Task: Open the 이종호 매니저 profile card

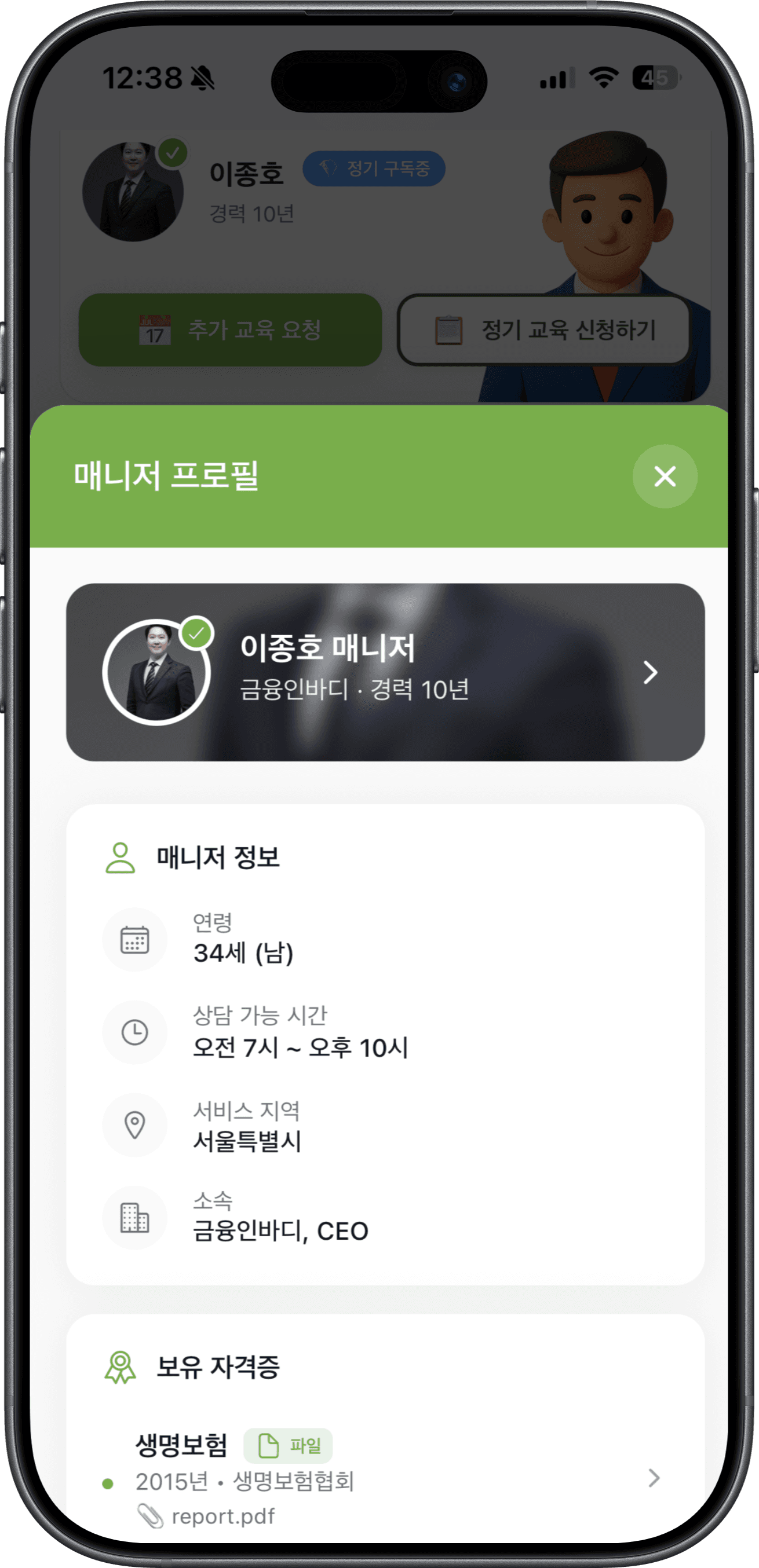Action: click(385, 672)
